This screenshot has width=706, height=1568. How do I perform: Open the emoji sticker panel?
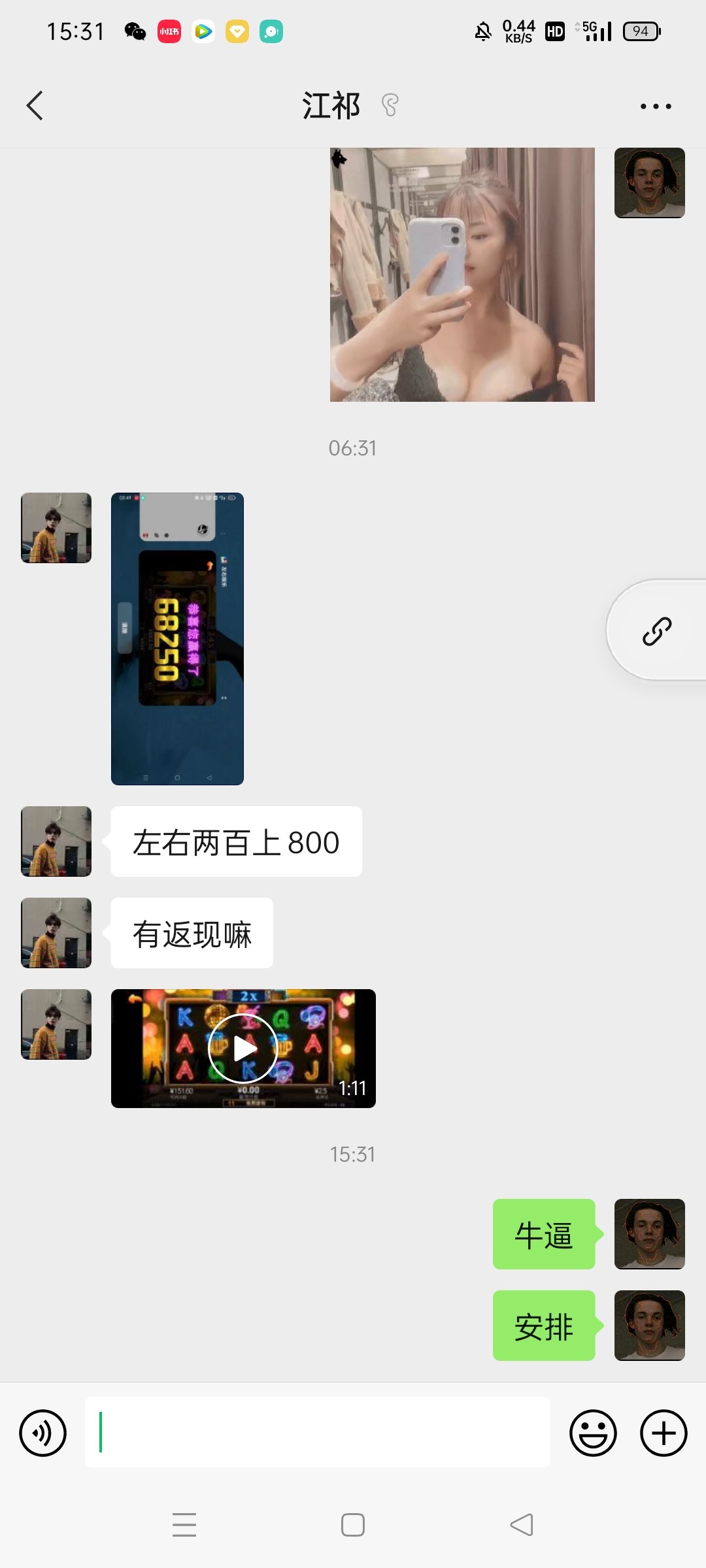tap(593, 1433)
